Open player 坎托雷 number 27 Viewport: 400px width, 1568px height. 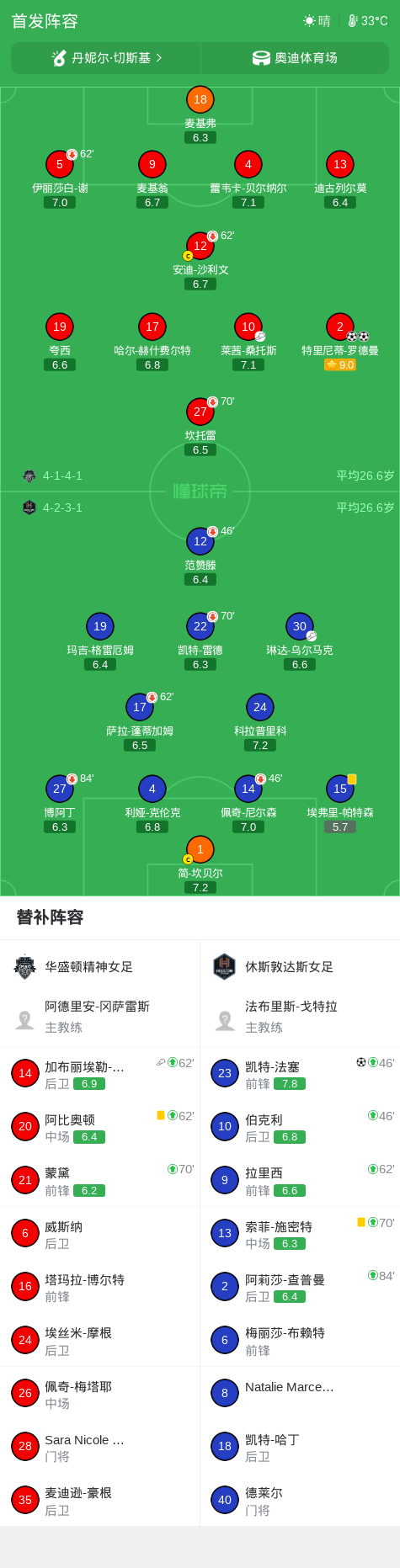pos(200,427)
